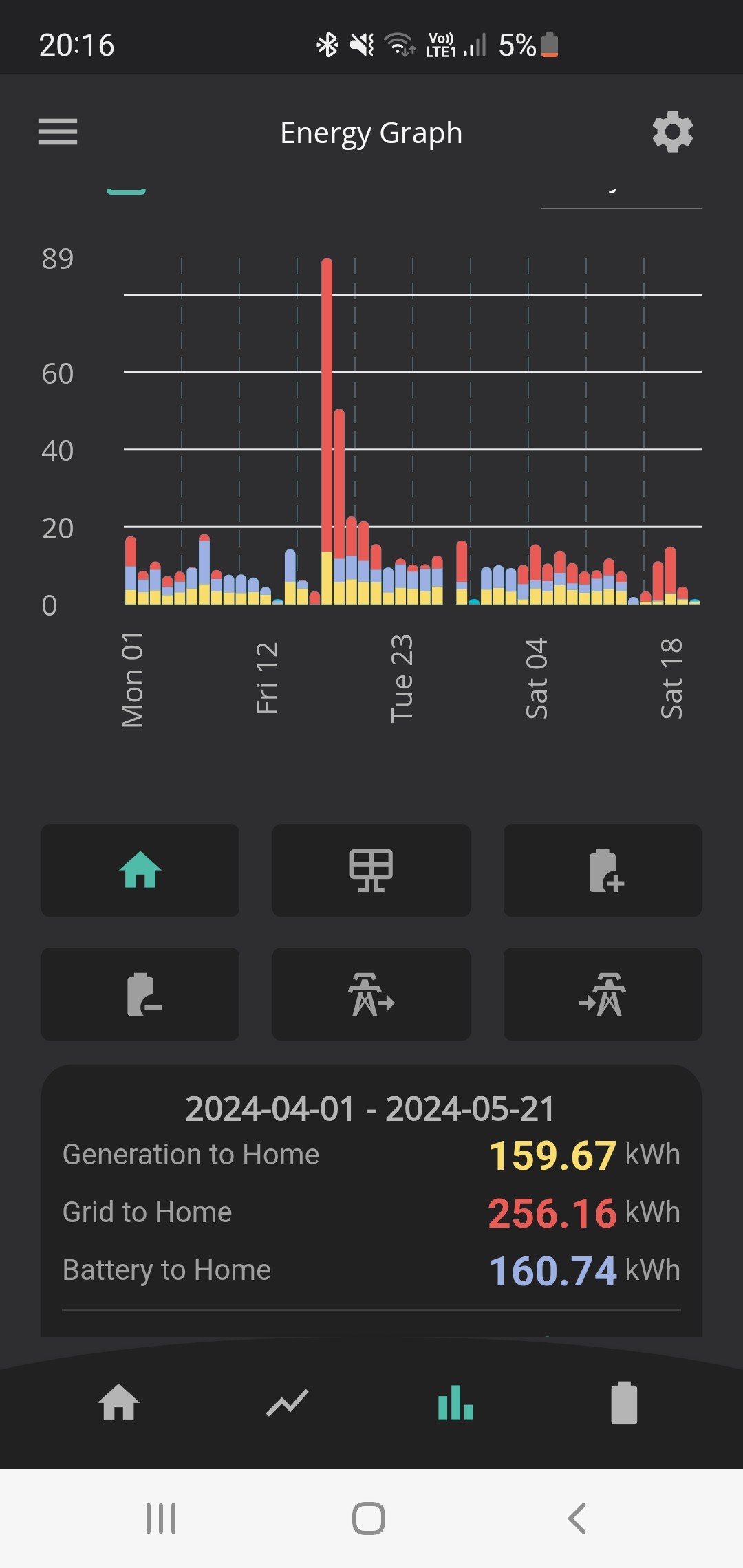Open settings via the gear icon
Image resolution: width=743 pixels, height=1568 pixels.
tap(672, 131)
